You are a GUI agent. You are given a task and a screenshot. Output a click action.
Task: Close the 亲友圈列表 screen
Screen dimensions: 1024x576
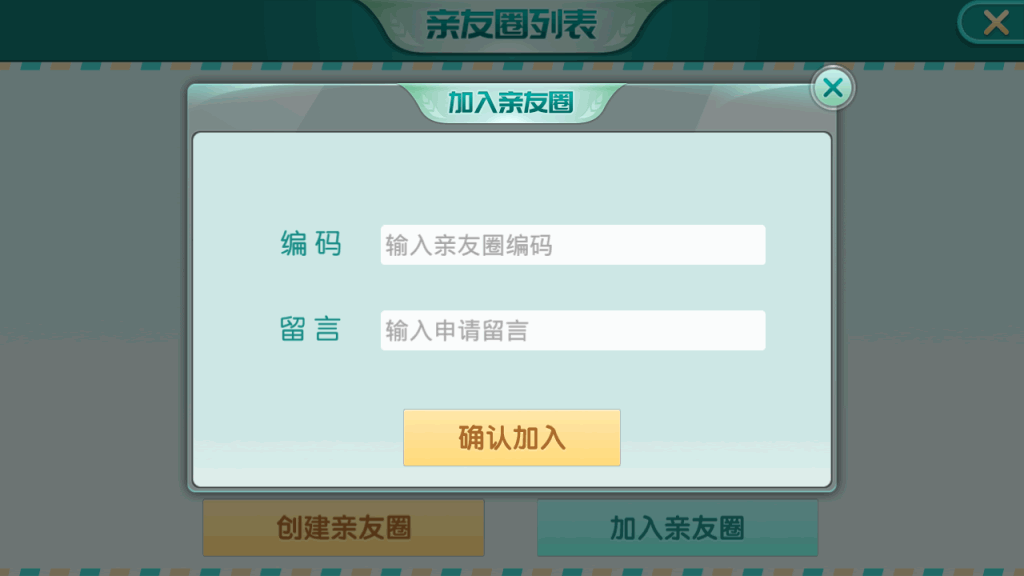(x=994, y=22)
